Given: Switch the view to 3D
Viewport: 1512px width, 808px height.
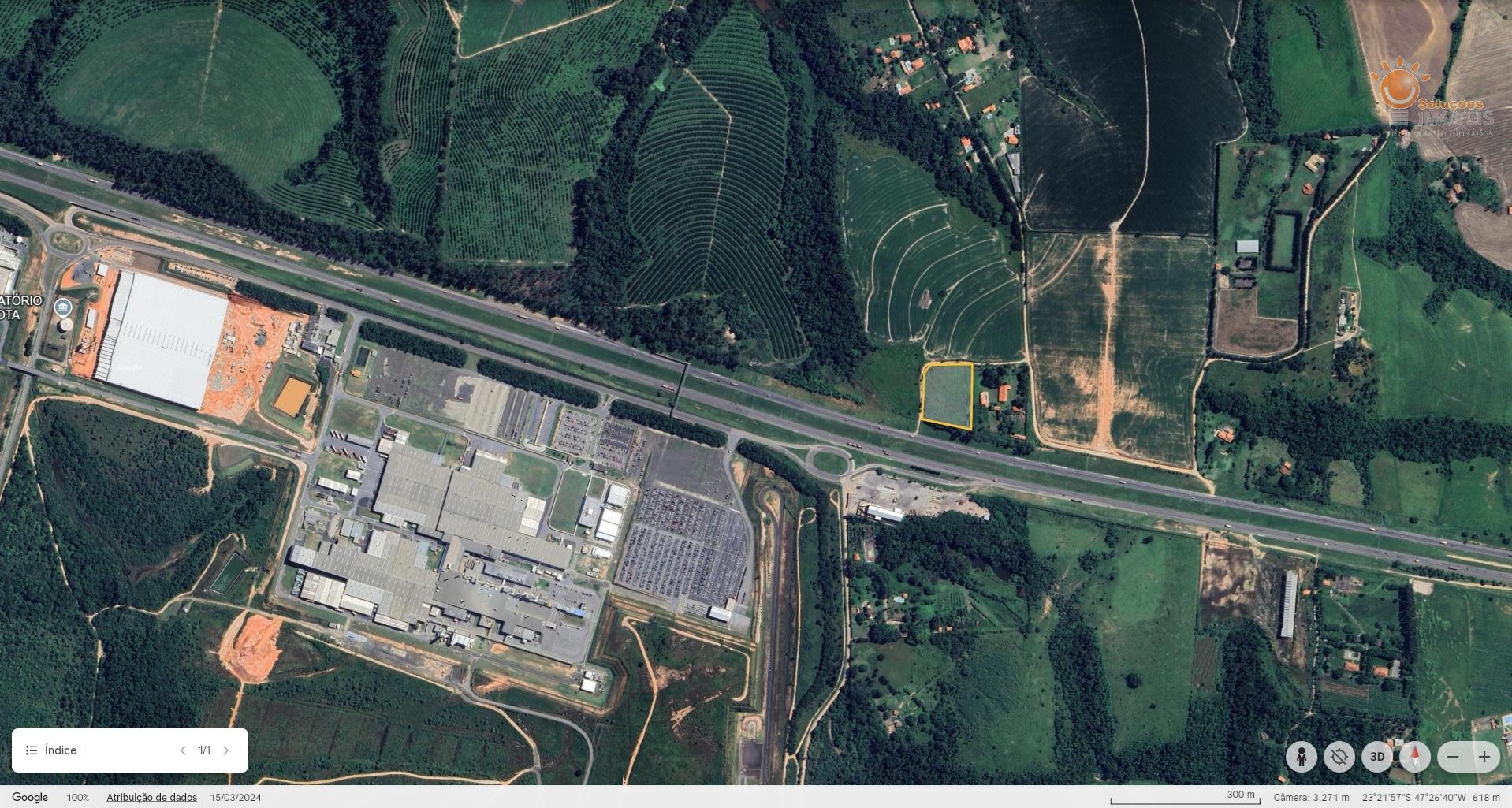Looking at the screenshot, I should click(x=1377, y=757).
